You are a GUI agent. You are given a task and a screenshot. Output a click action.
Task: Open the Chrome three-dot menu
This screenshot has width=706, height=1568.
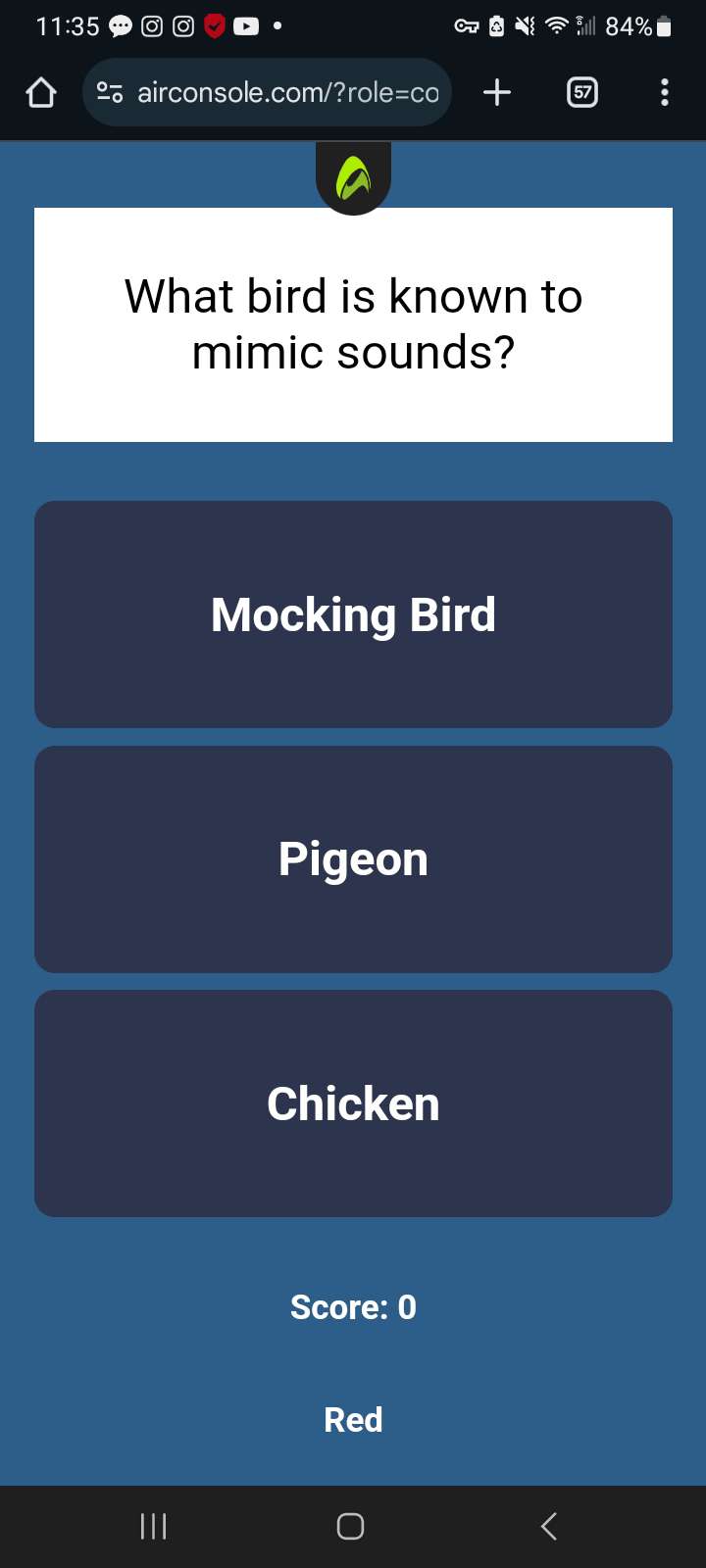coord(665,92)
